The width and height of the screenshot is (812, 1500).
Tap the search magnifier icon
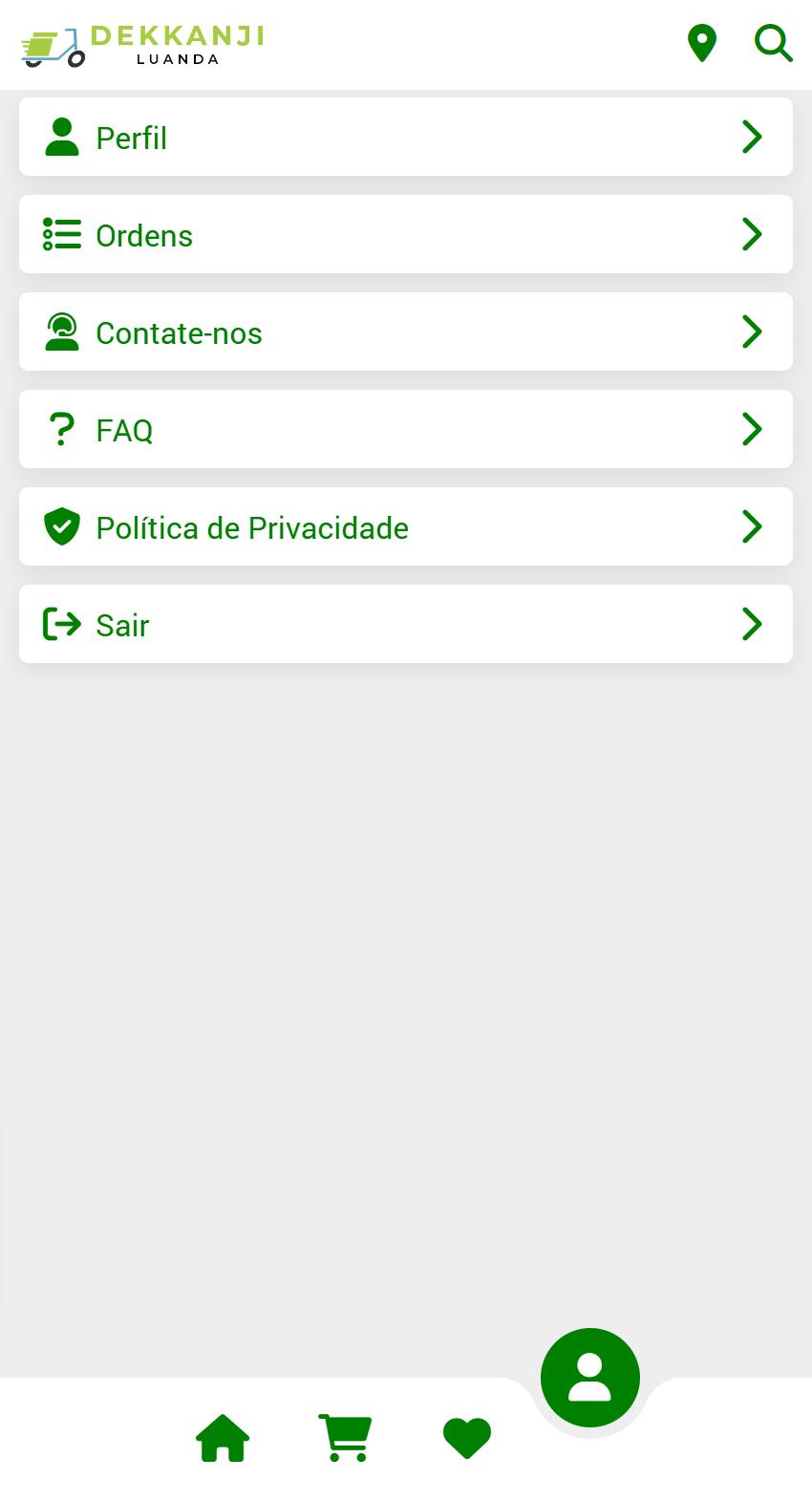click(x=773, y=44)
